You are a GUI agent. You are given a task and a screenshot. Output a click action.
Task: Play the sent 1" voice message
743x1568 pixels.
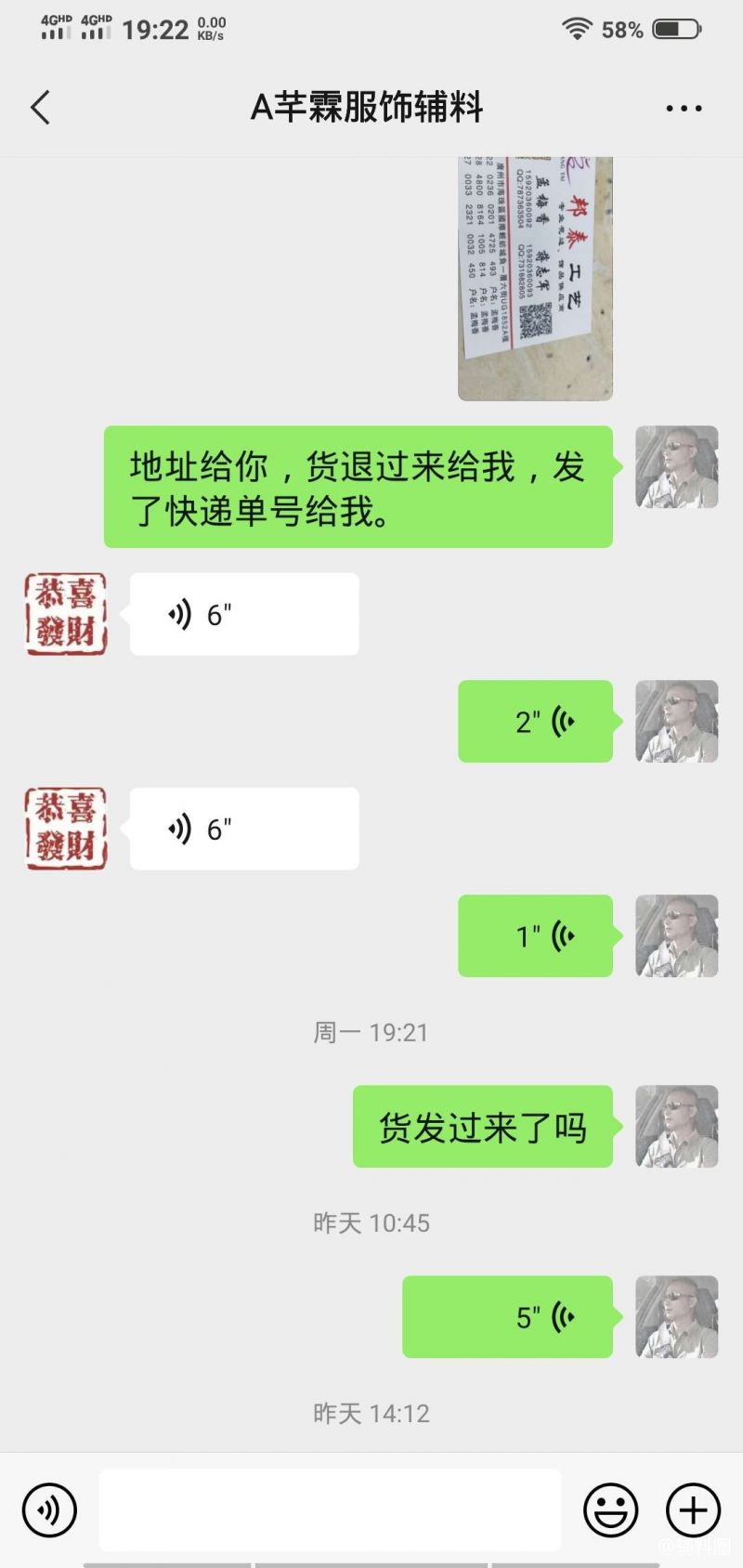click(x=535, y=935)
